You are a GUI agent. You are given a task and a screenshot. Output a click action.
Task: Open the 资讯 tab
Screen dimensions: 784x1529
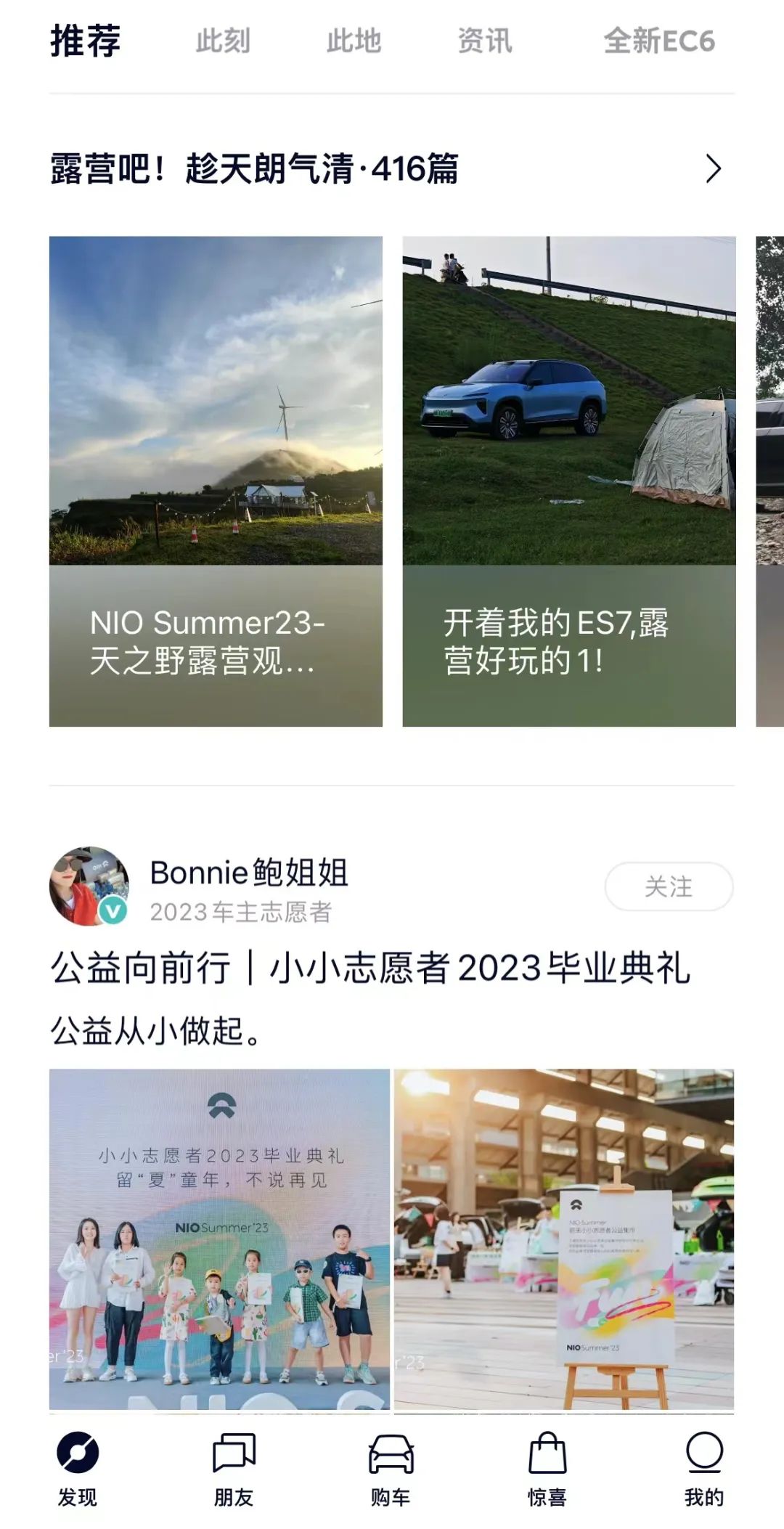click(485, 41)
